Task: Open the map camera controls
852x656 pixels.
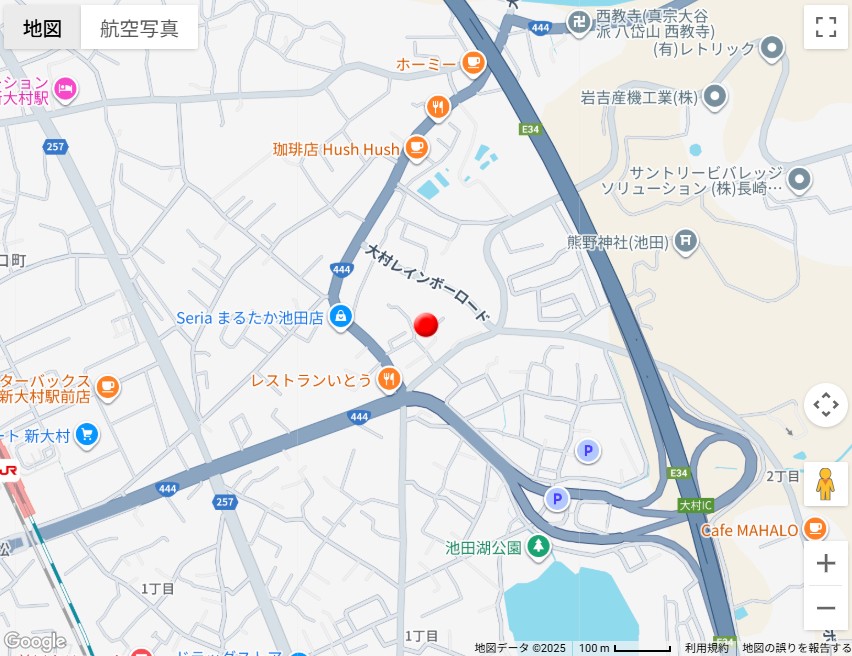Action: (825, 405)
